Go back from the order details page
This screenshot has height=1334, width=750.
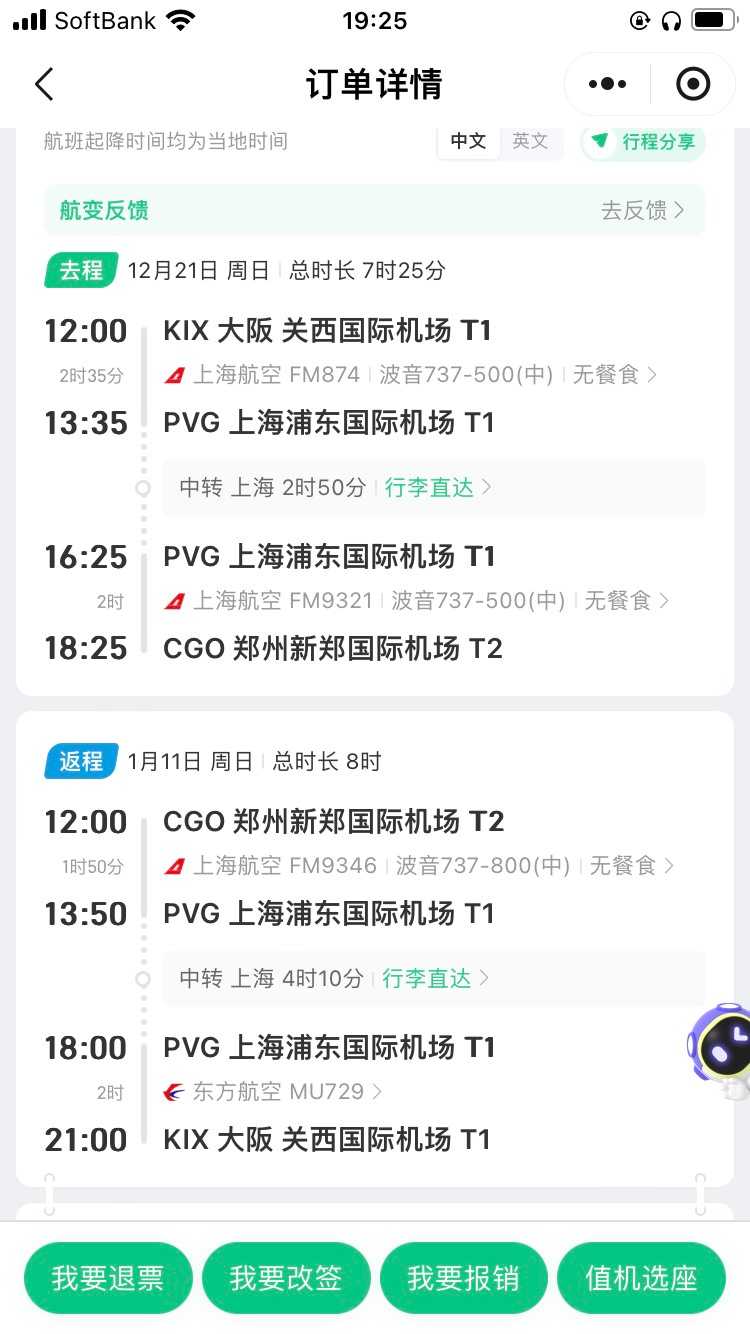tap(44, 85)
